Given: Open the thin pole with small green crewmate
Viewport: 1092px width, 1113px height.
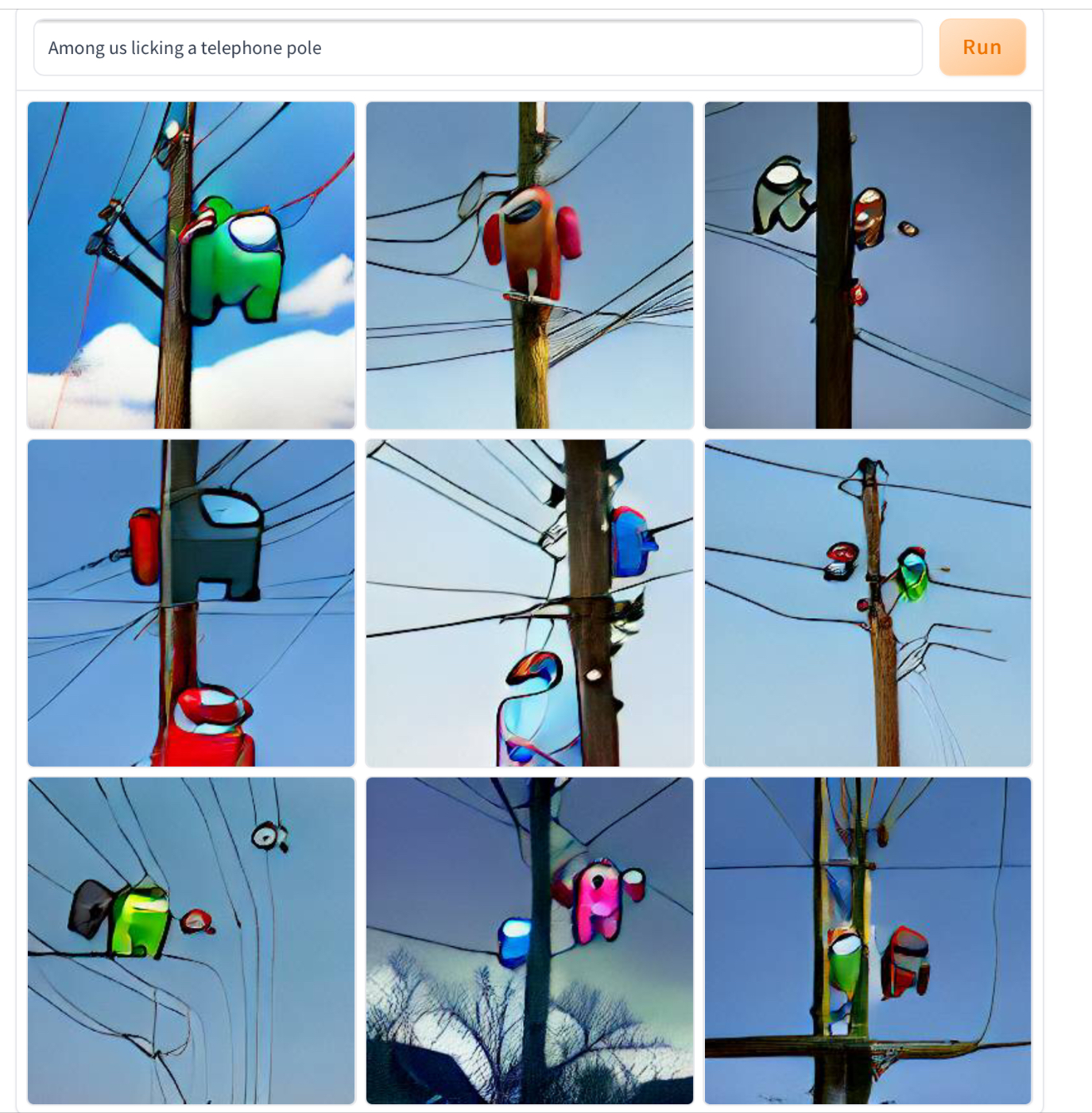Looking at the screenshot, I should click(x=867, y=603).
